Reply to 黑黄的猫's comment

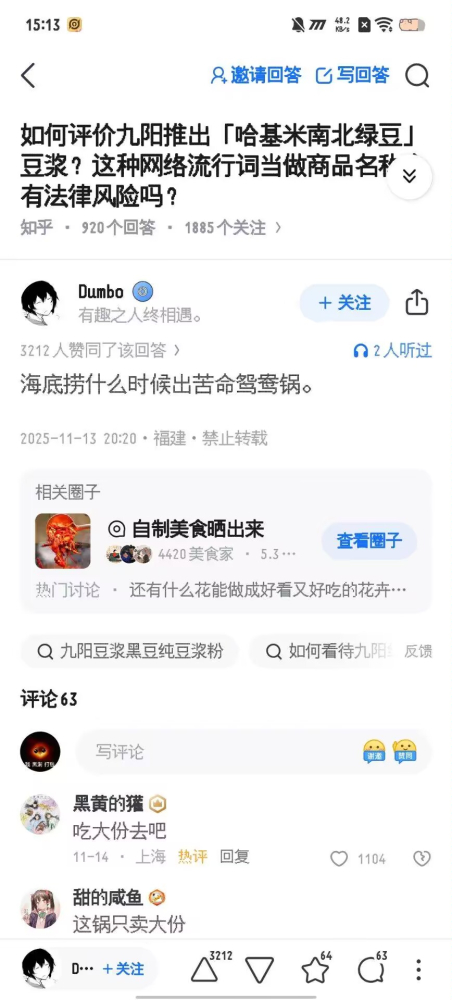click(x=235, y=857)
